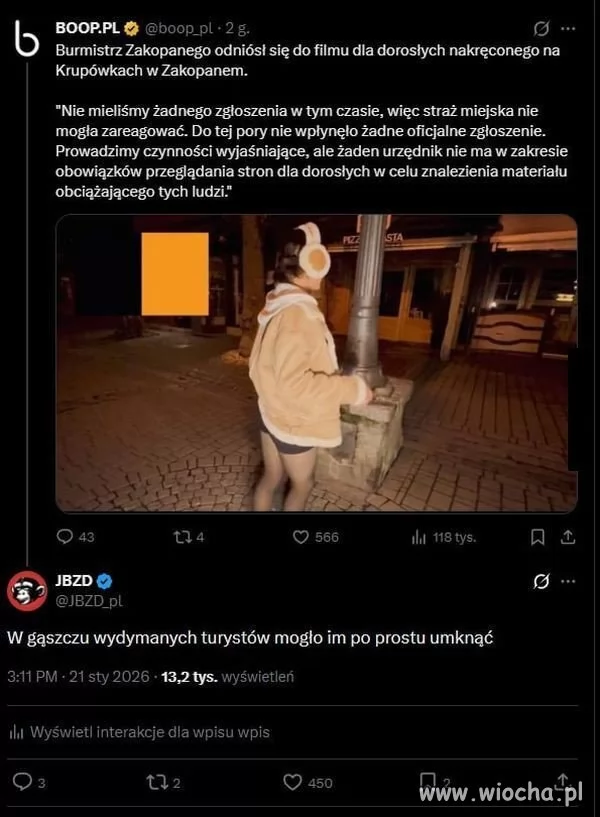Share the JBZD post
Image resolution: width=600 pixels, height=817 pixels.
pyautogui.click(x=563, y=780)
